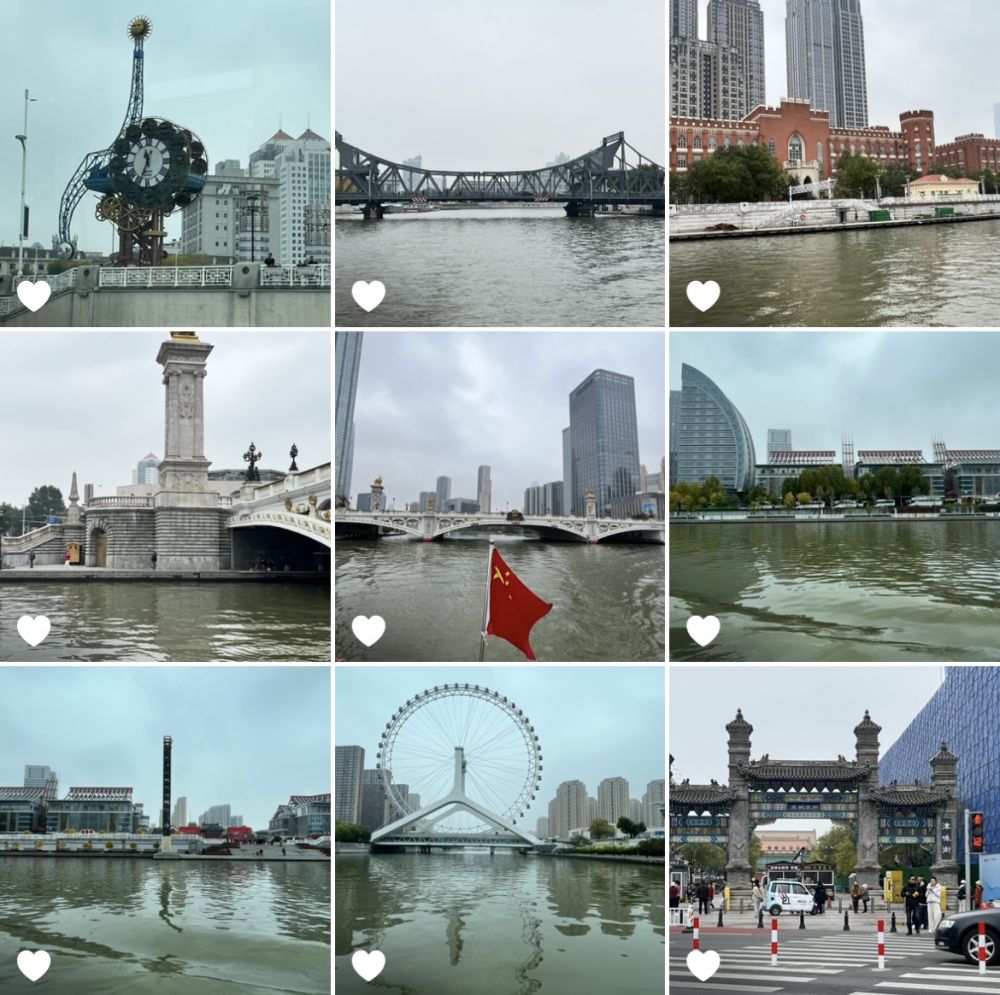The height and width of the screenshot is (995, 1000).
Task: Open the steel truss bridge photo
Action: pyautogui.click(x=499, y=162)
